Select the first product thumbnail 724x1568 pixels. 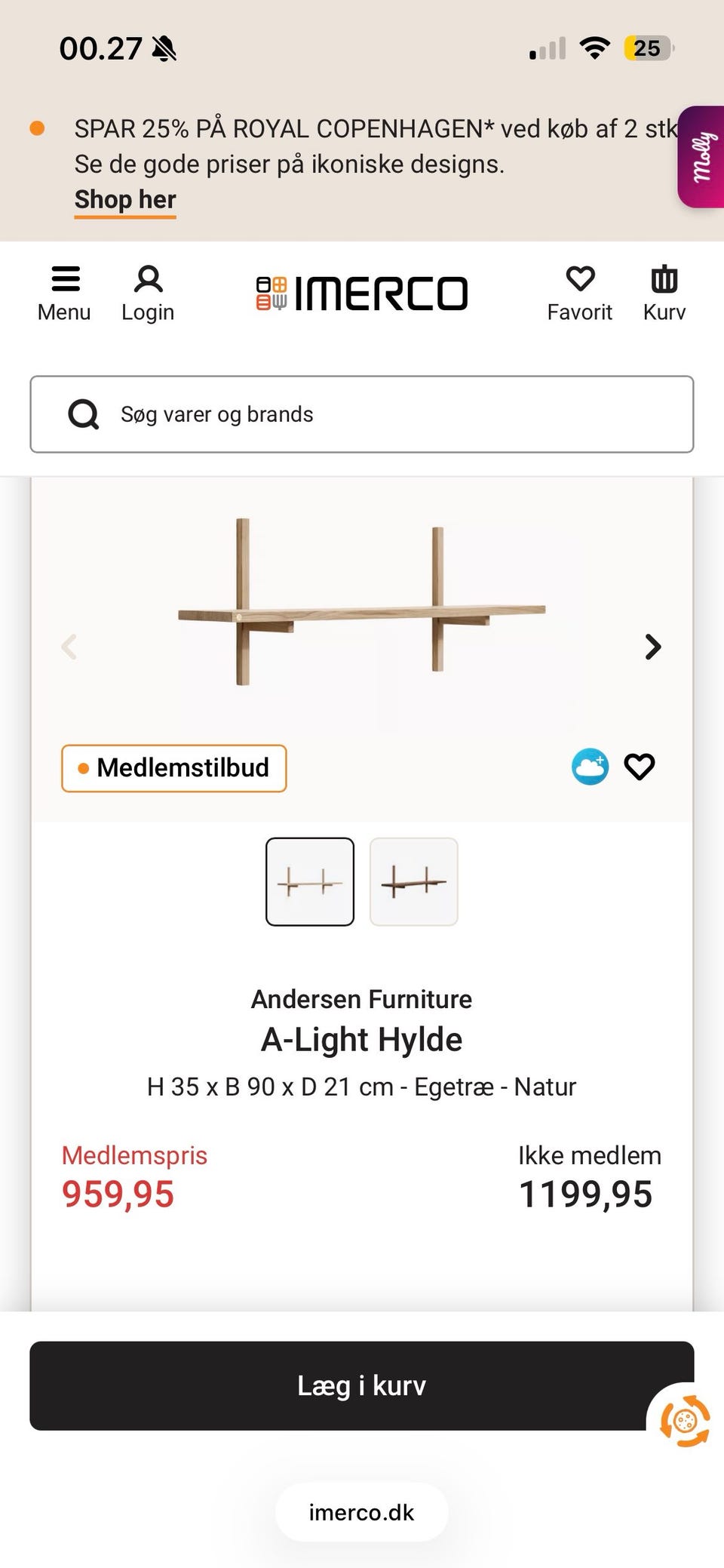point(310,882)
